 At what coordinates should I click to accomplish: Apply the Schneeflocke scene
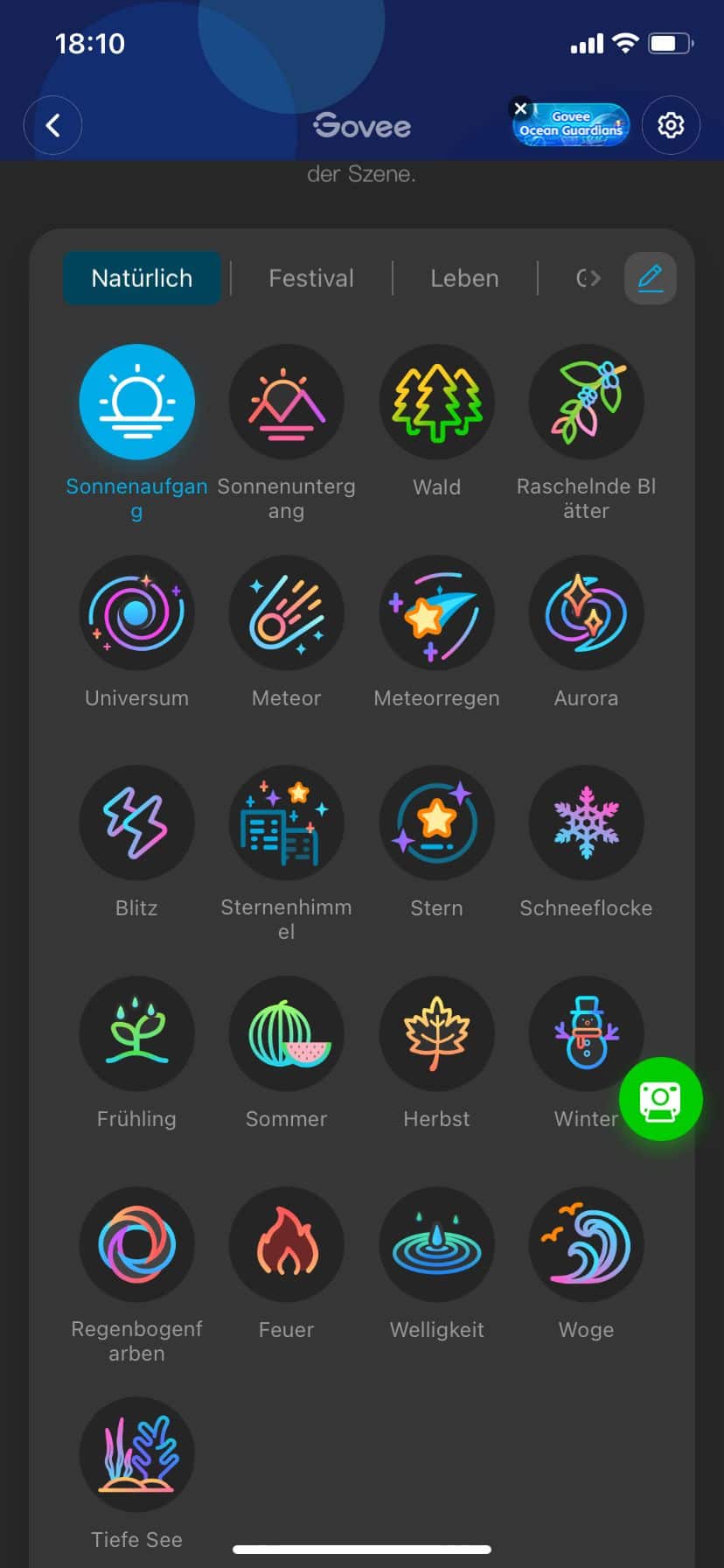[x=586, y=822]
